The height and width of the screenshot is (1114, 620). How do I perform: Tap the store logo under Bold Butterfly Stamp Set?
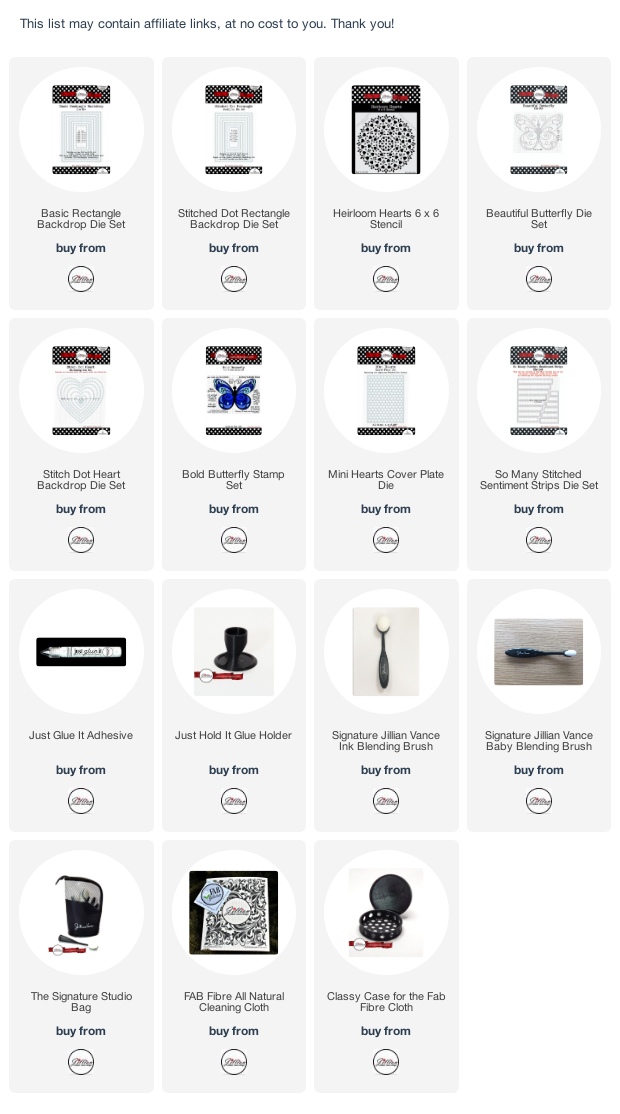coord(234,540)
